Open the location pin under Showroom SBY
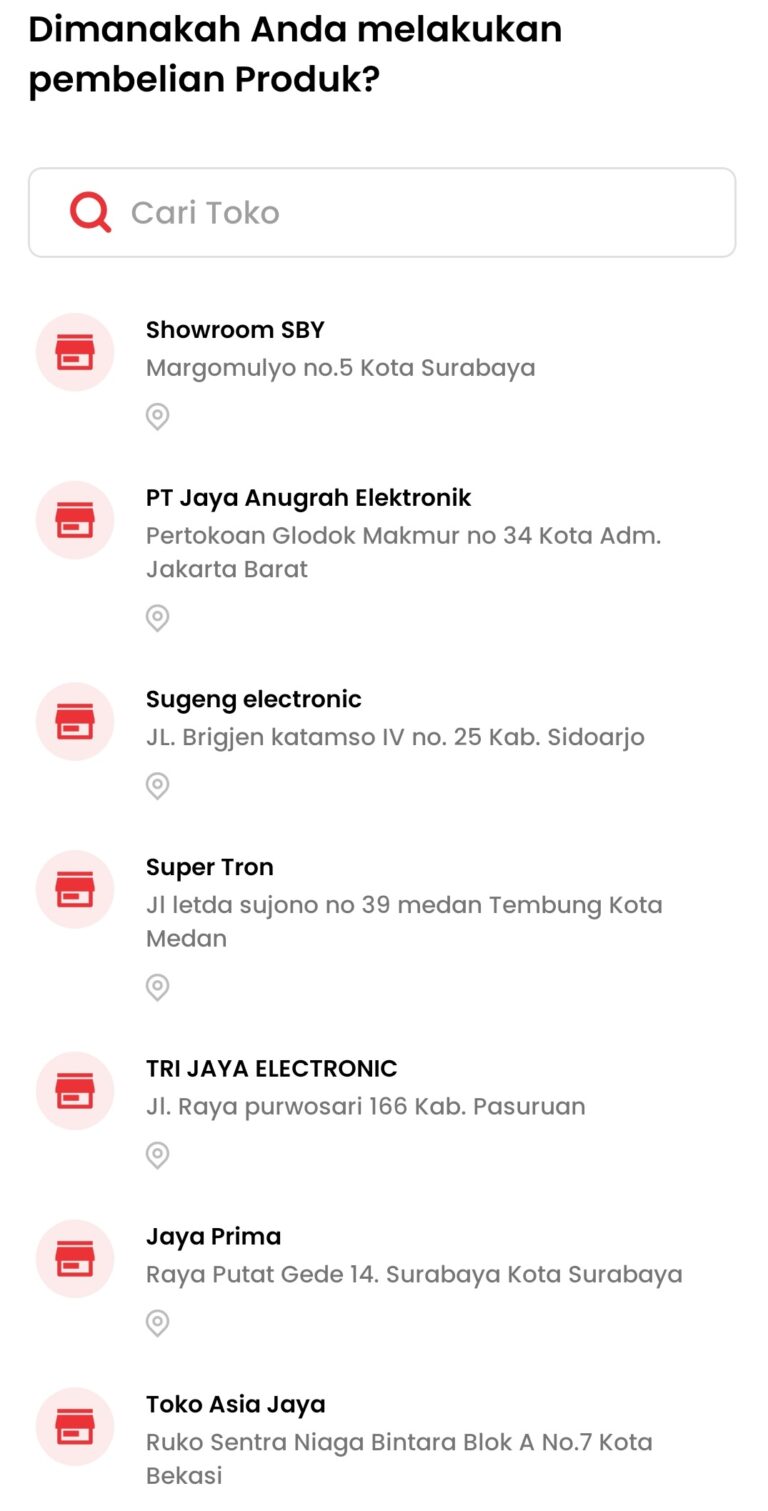The width and height of the screenshot is (768, 1511). click(x=157, y=416)
